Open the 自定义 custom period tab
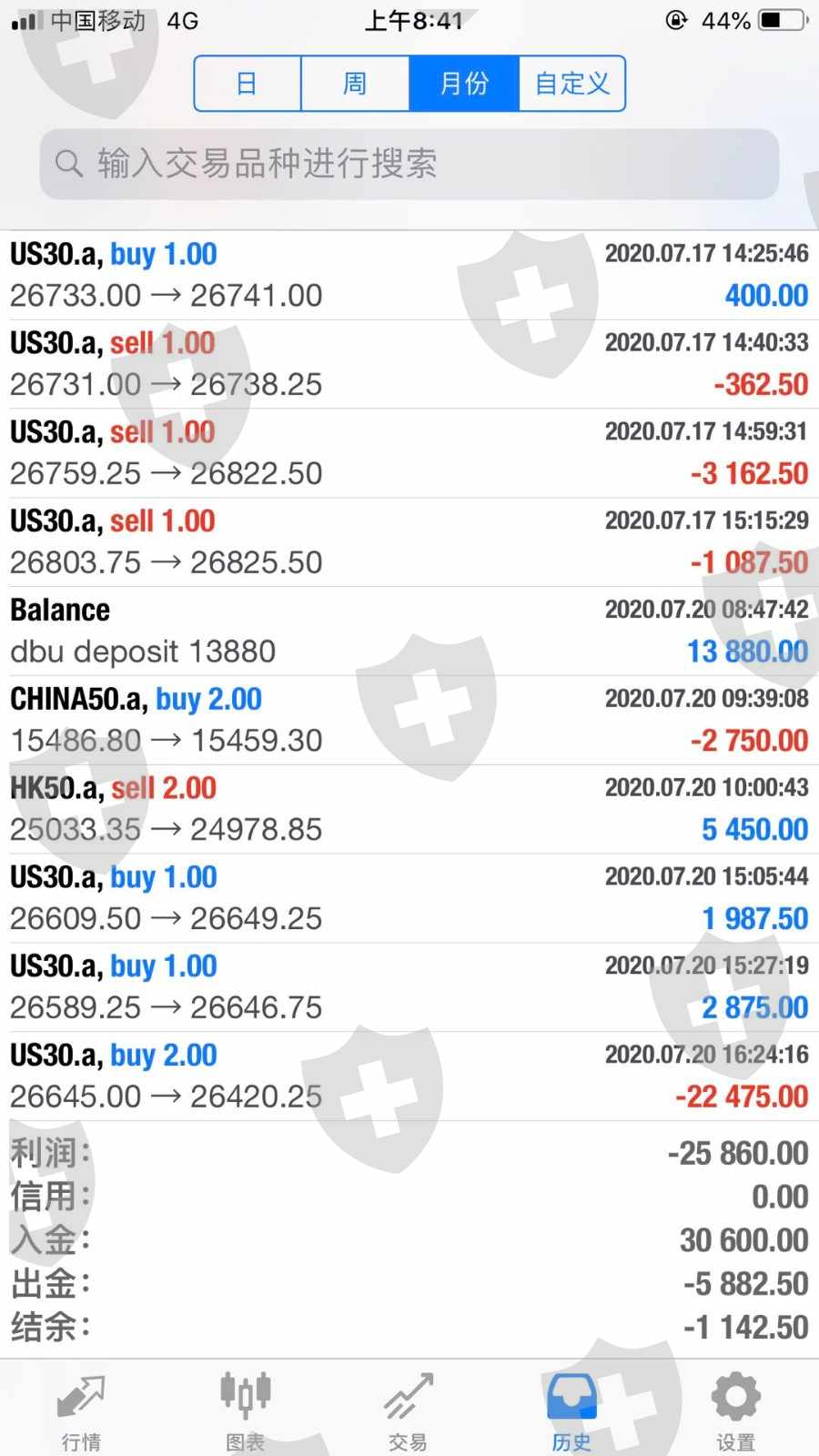Image resolution: width=819 pixels, height=1456 pixels. click(x=571, y=84)
